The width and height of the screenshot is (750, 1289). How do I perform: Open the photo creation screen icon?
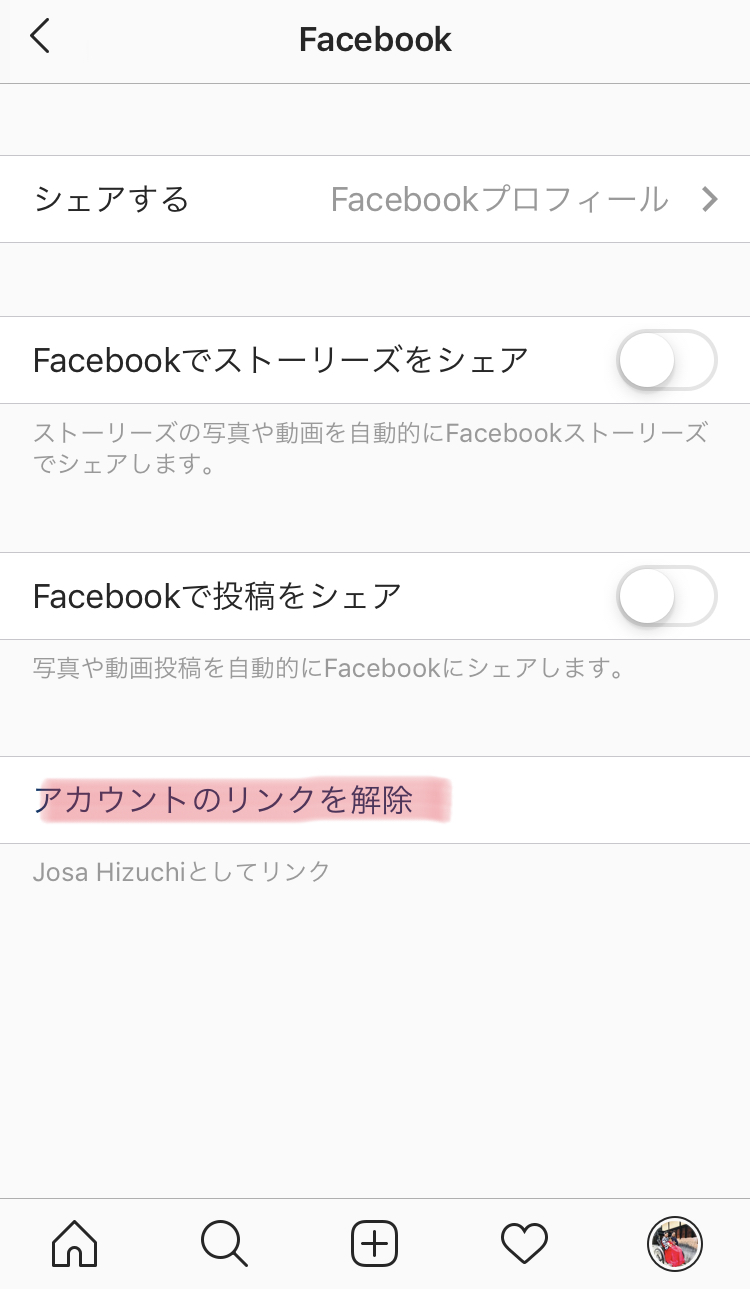tap(374, 1243)
